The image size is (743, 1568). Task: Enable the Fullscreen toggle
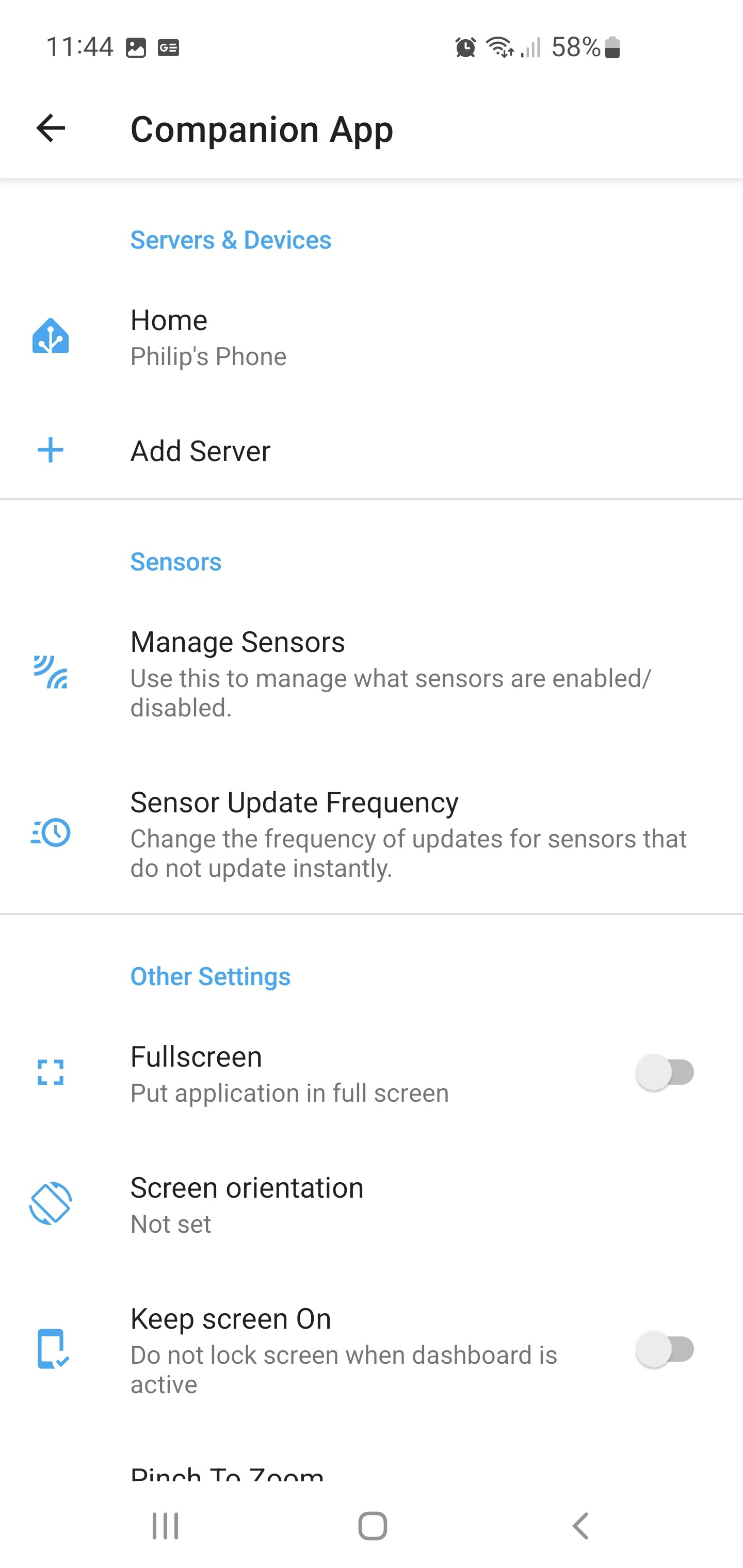(x=664, y=1072)
